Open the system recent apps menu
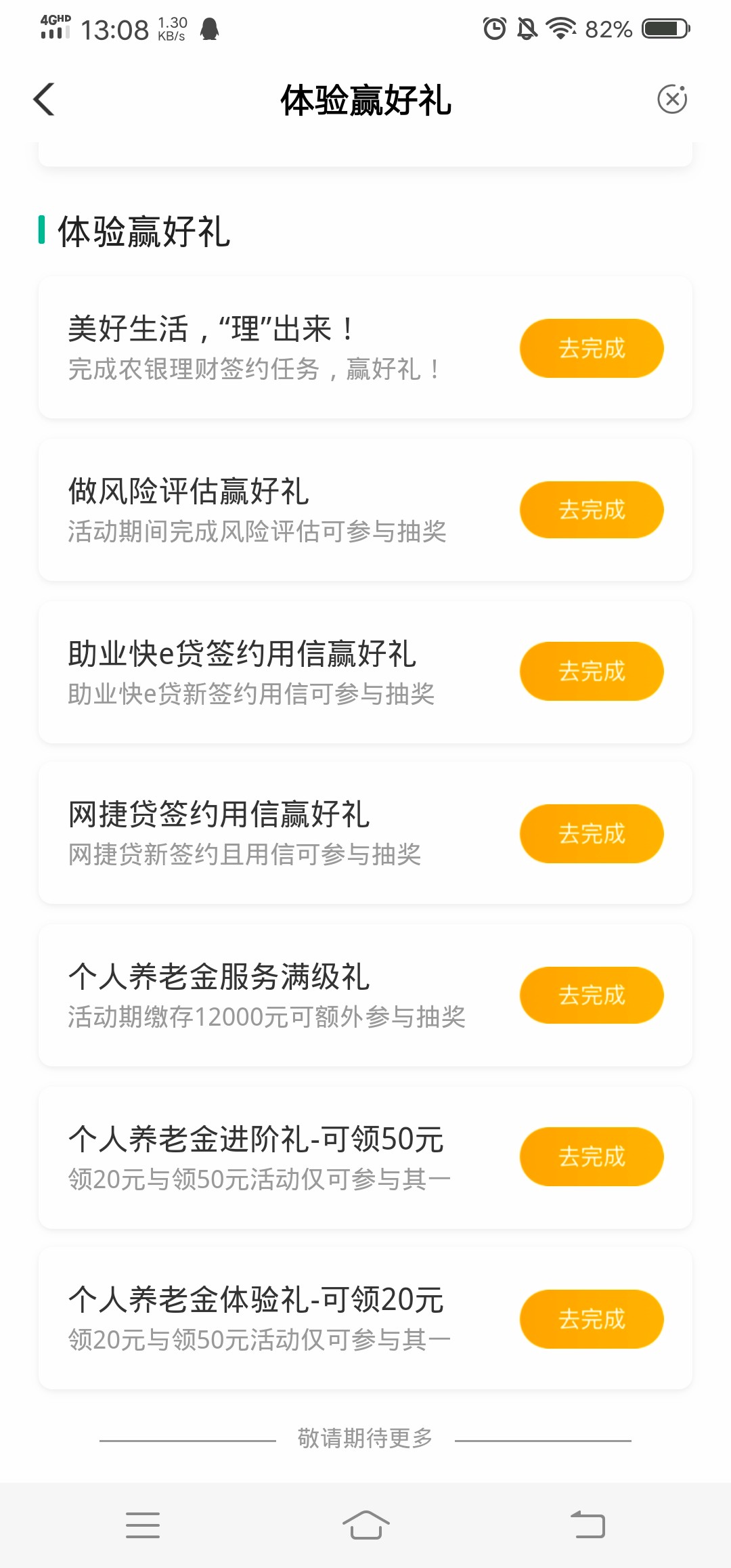731x1568 pixels. [143, 1525]
